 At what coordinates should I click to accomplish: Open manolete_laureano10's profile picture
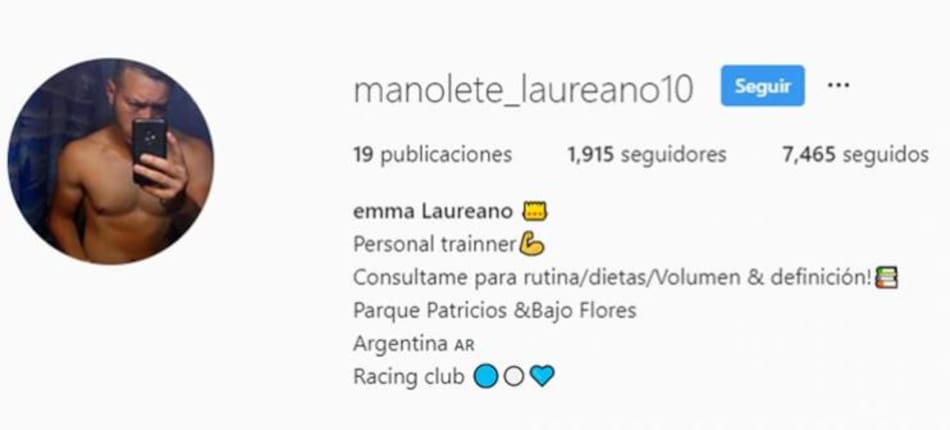[110, 160]
